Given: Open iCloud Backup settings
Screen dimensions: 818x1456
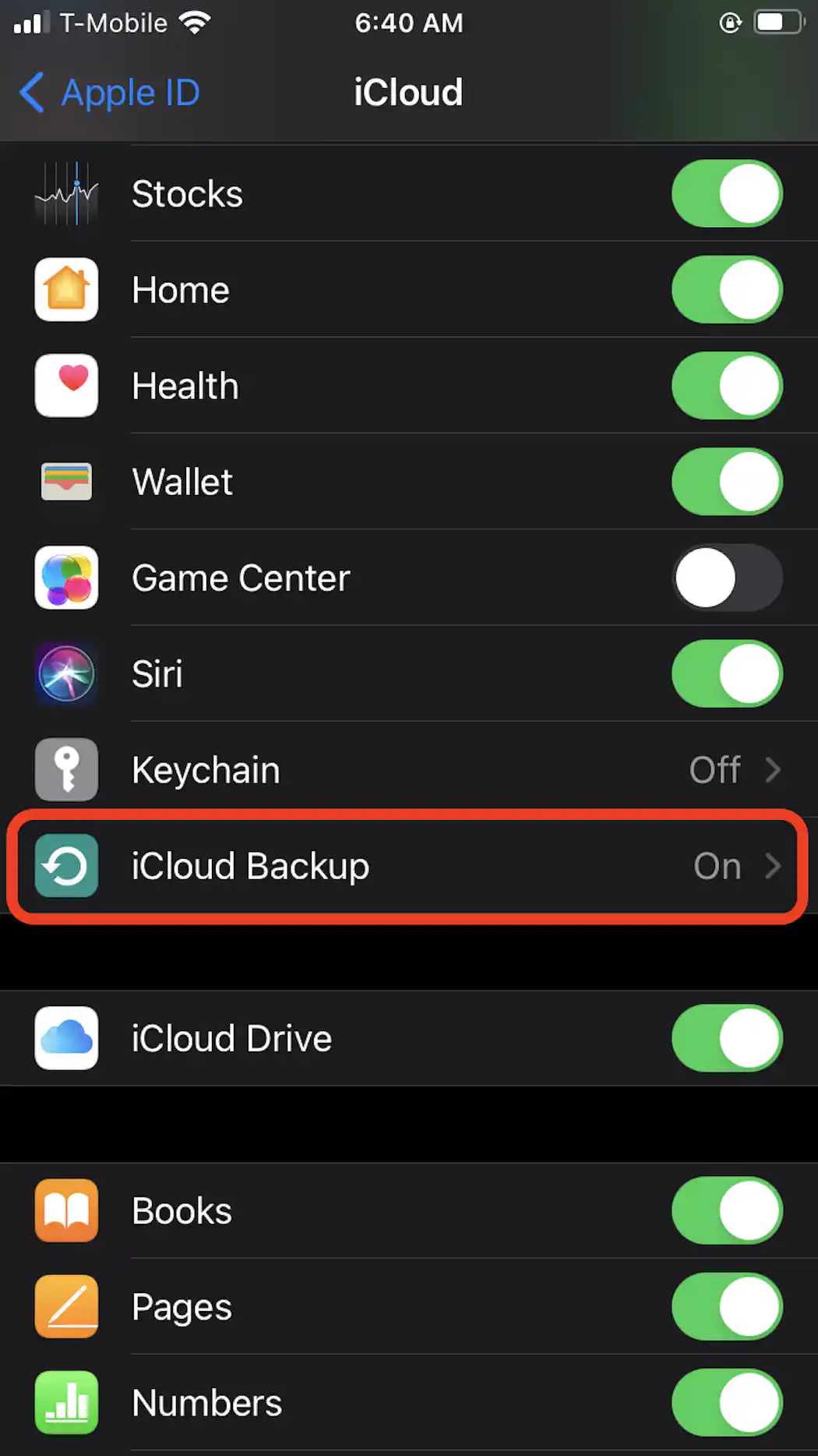Looking at the screenshot, I should (408, 866).
